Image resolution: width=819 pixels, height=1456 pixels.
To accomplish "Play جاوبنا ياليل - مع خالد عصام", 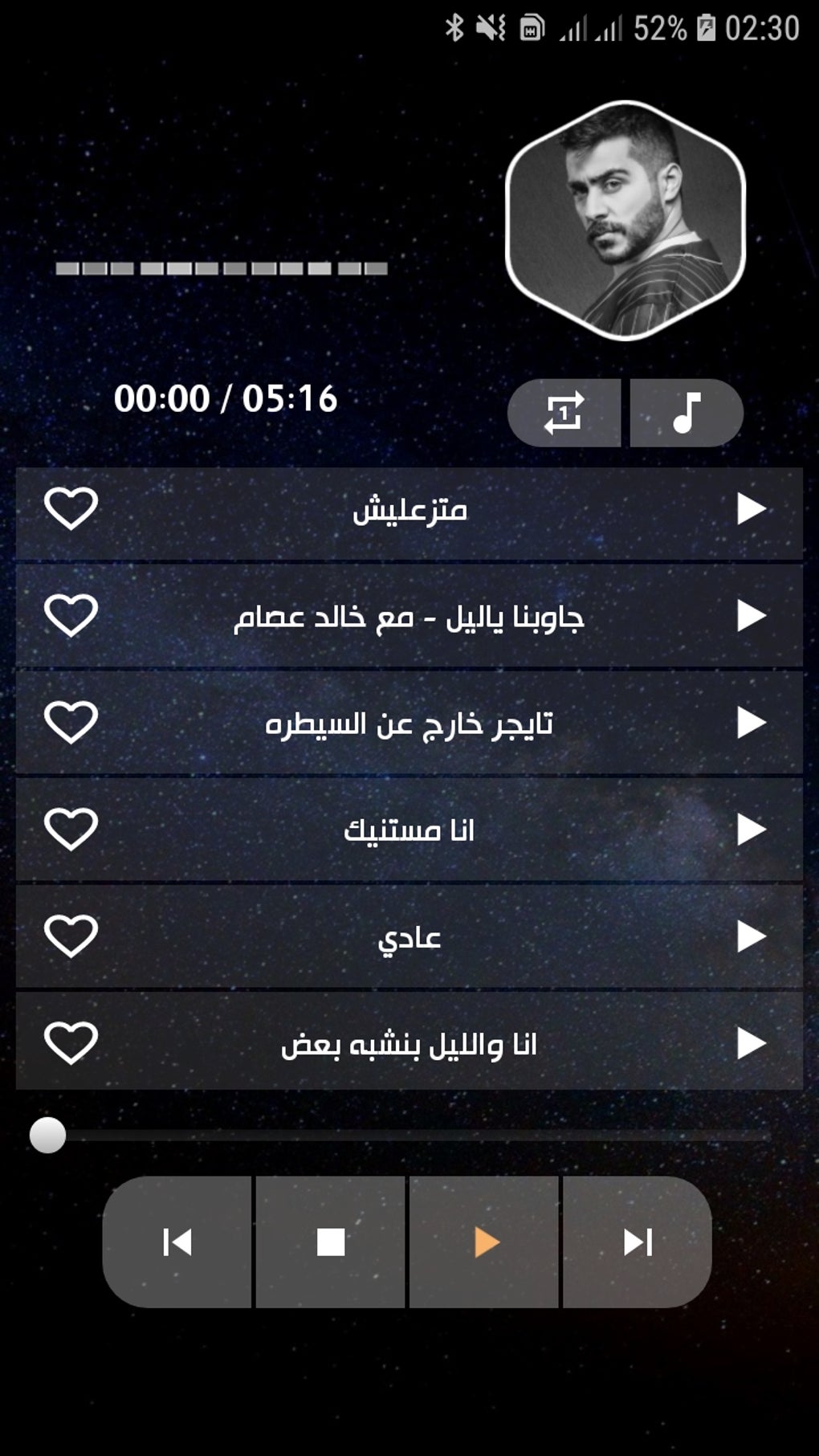I will point(751,616).
